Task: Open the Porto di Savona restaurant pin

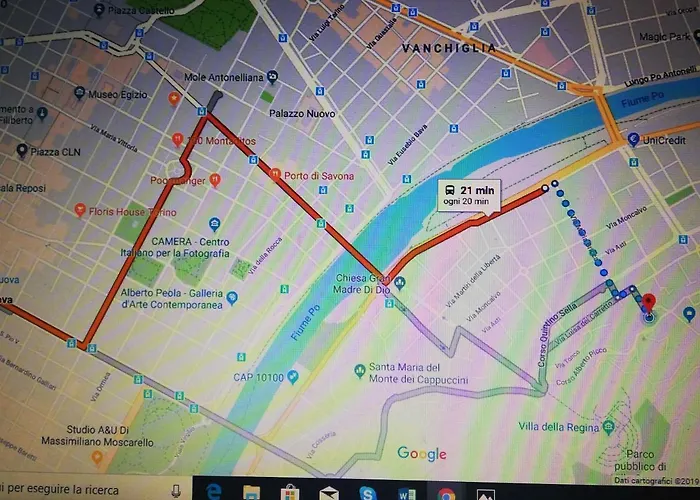Action: (x=274, y=172)
